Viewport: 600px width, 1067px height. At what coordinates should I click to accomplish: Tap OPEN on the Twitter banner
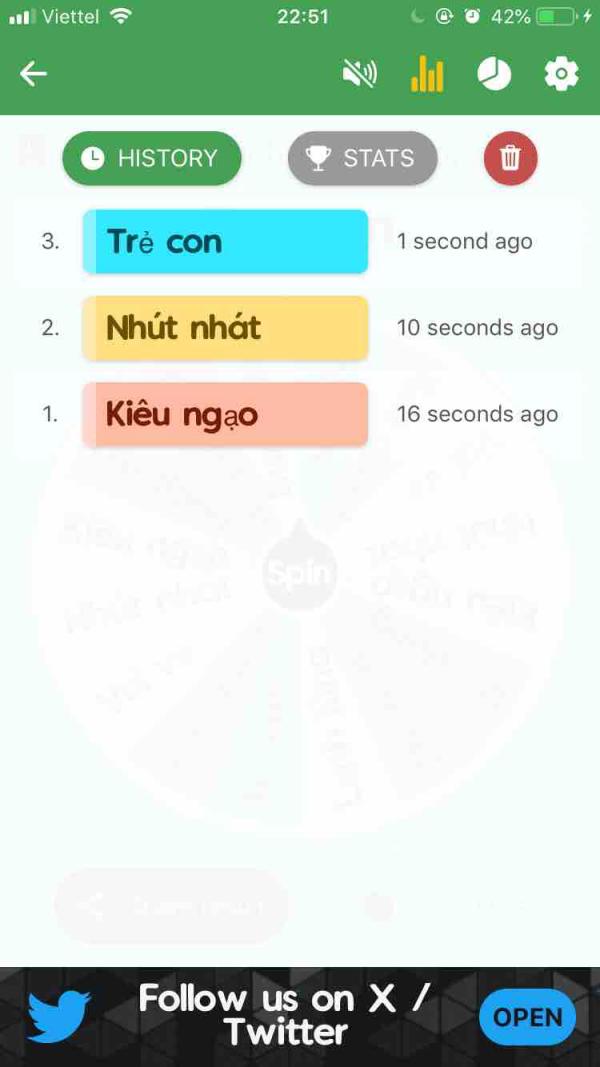[527, 1017]
